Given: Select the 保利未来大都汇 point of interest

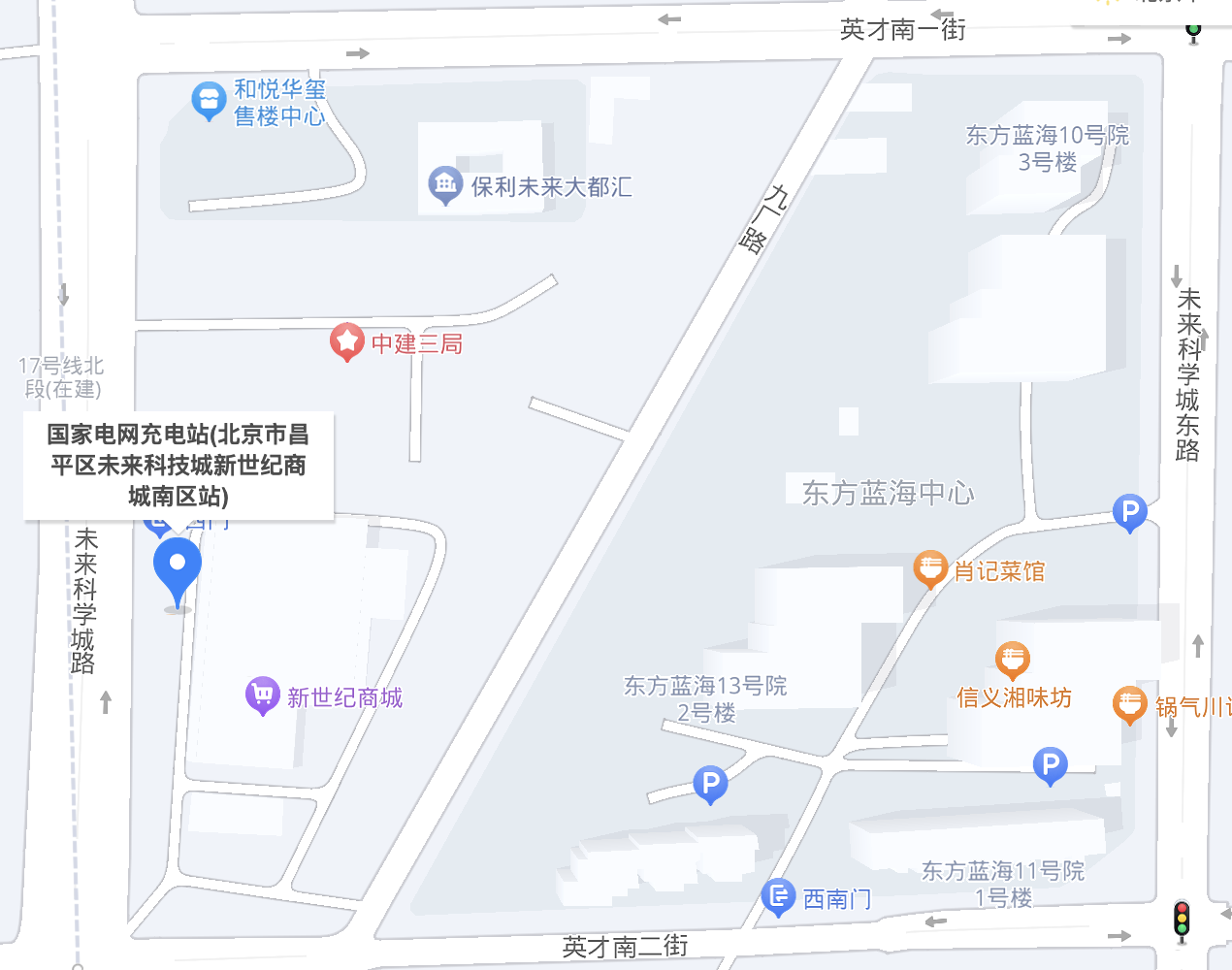Looking at the screenshot, I should coord(445,184).
